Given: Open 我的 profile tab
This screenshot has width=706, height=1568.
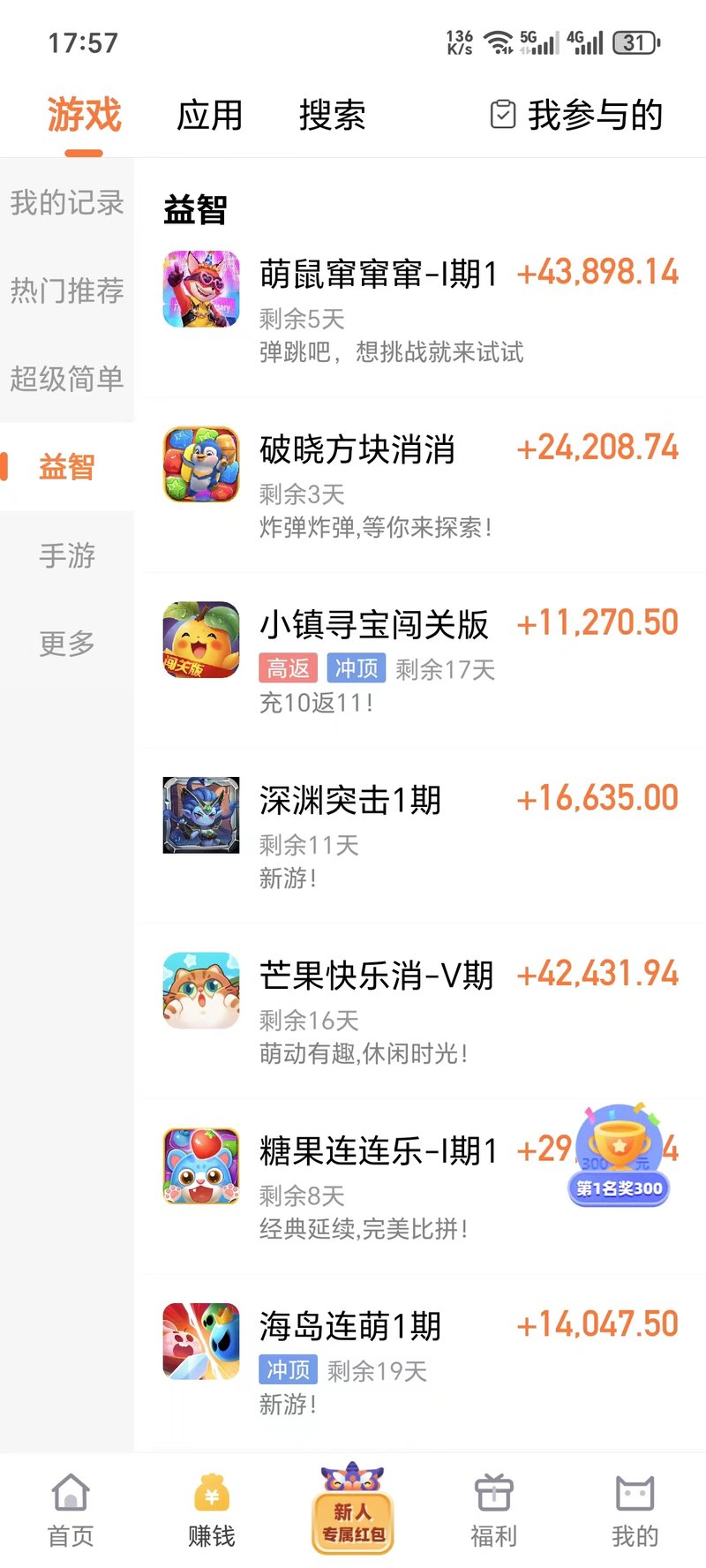Looking at the screenshot, I should [635, 1510].
